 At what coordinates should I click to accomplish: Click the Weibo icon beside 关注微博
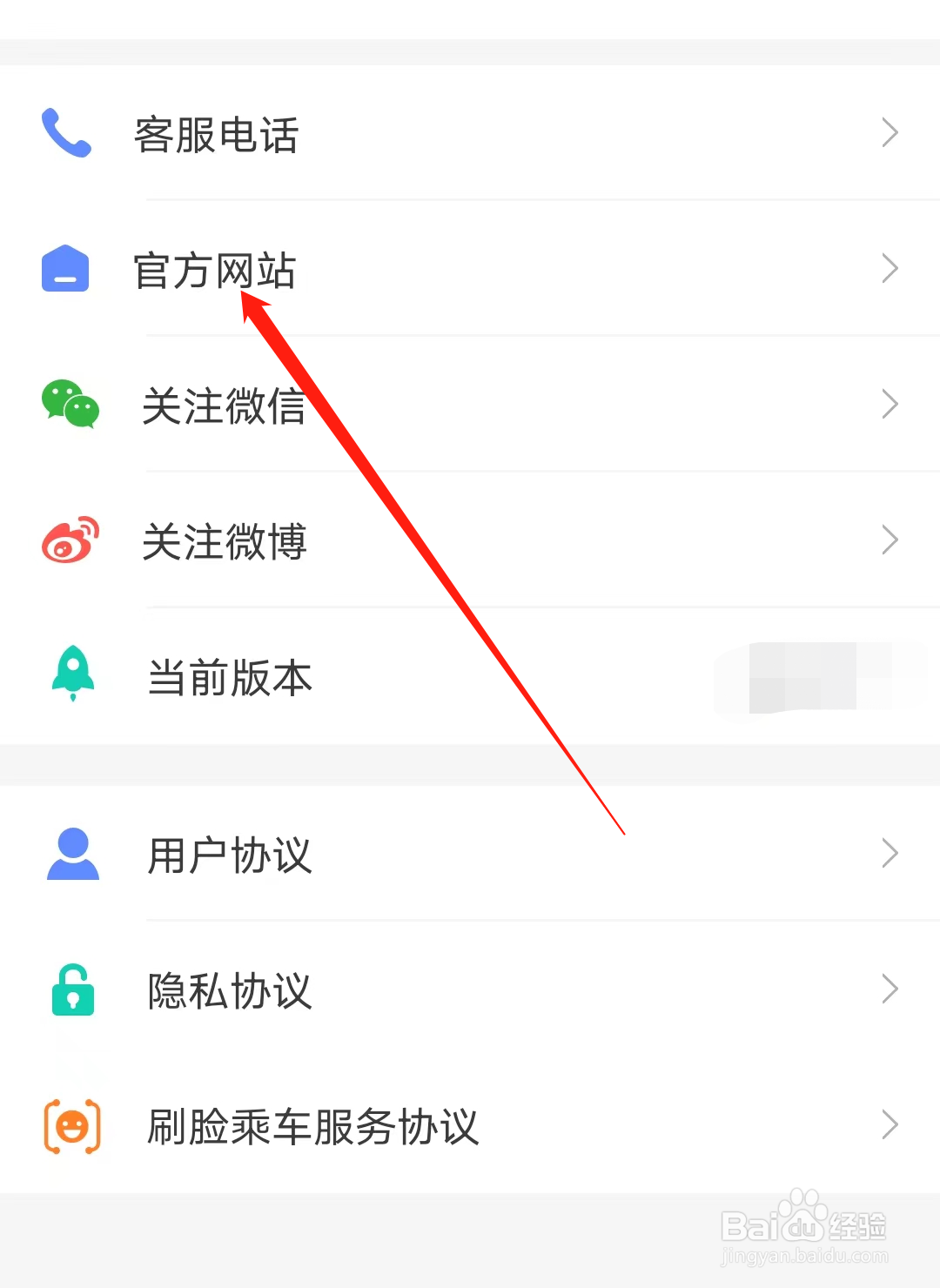70,540
